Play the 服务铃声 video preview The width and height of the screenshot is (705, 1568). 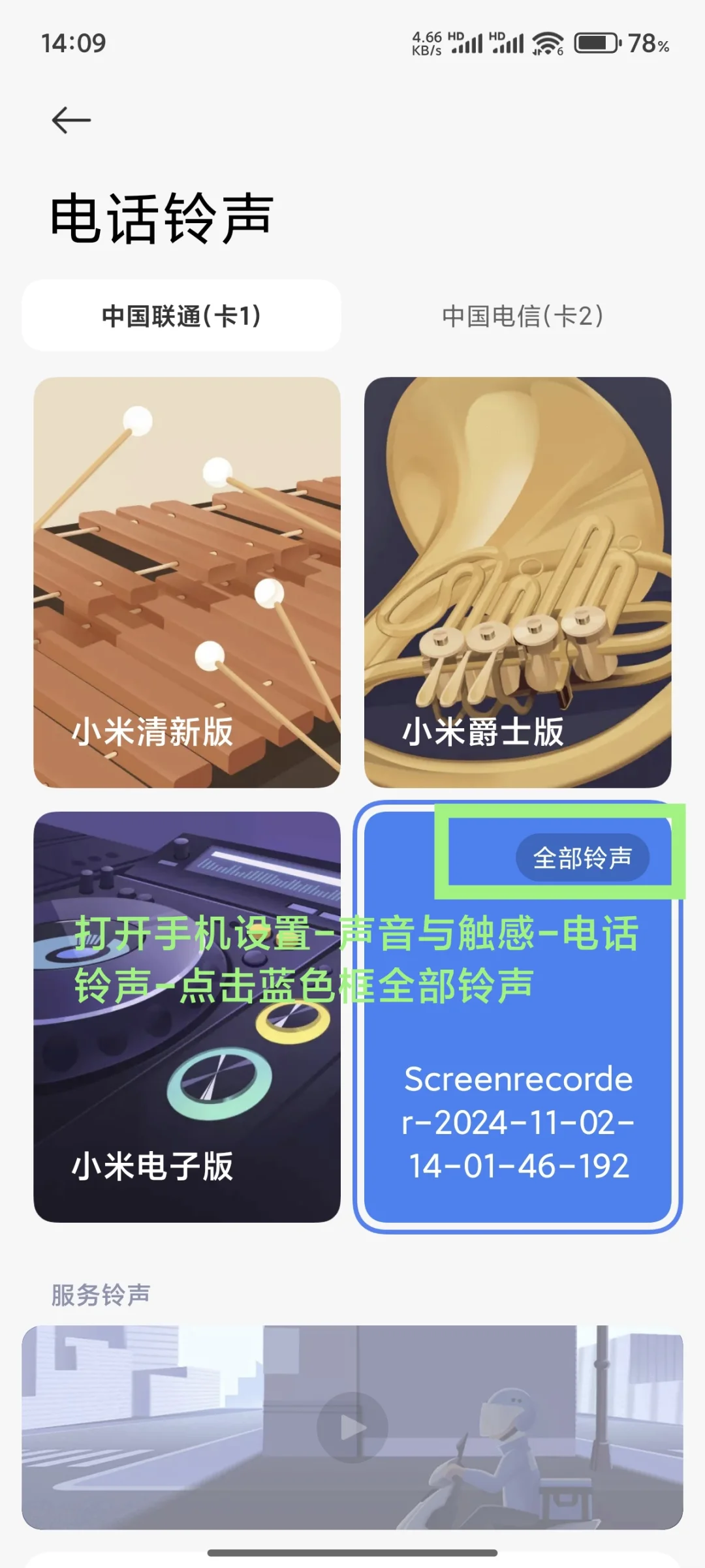click(x=352, y=1427)
